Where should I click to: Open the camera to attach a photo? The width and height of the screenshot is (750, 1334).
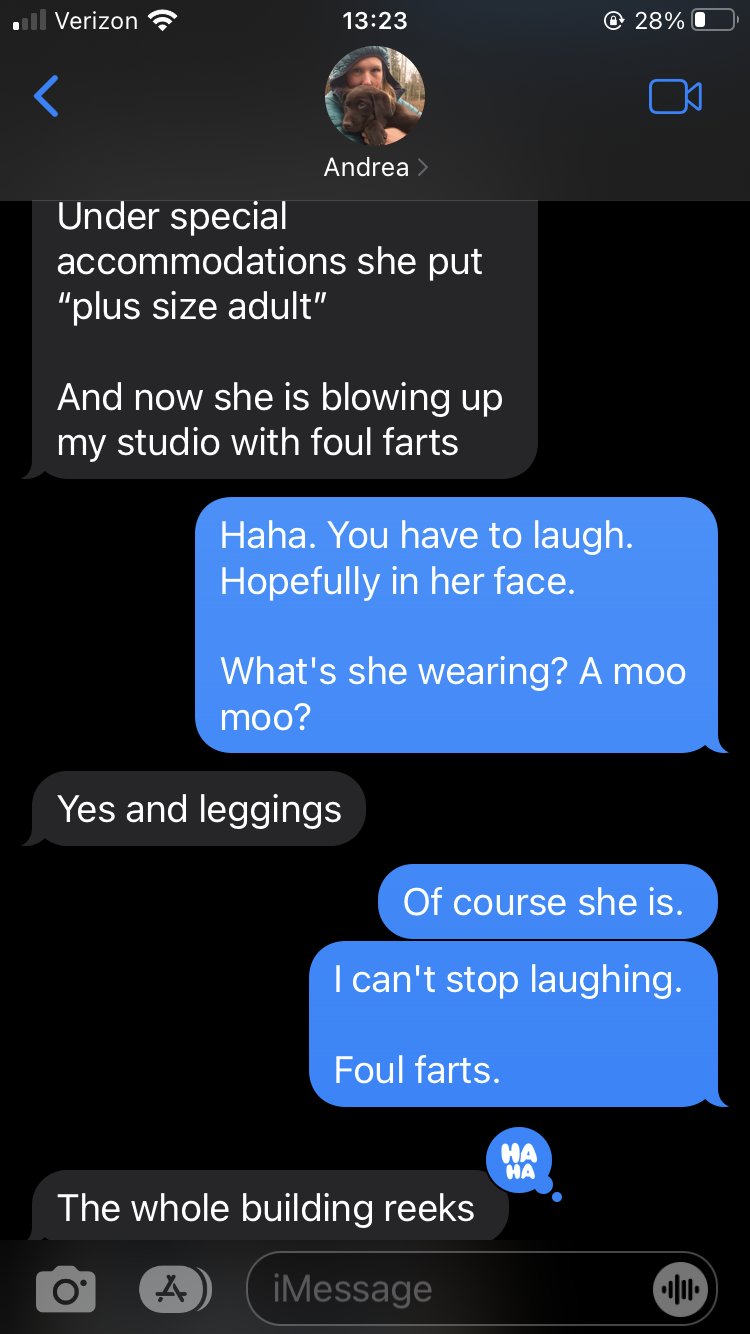coord(66,1289)
